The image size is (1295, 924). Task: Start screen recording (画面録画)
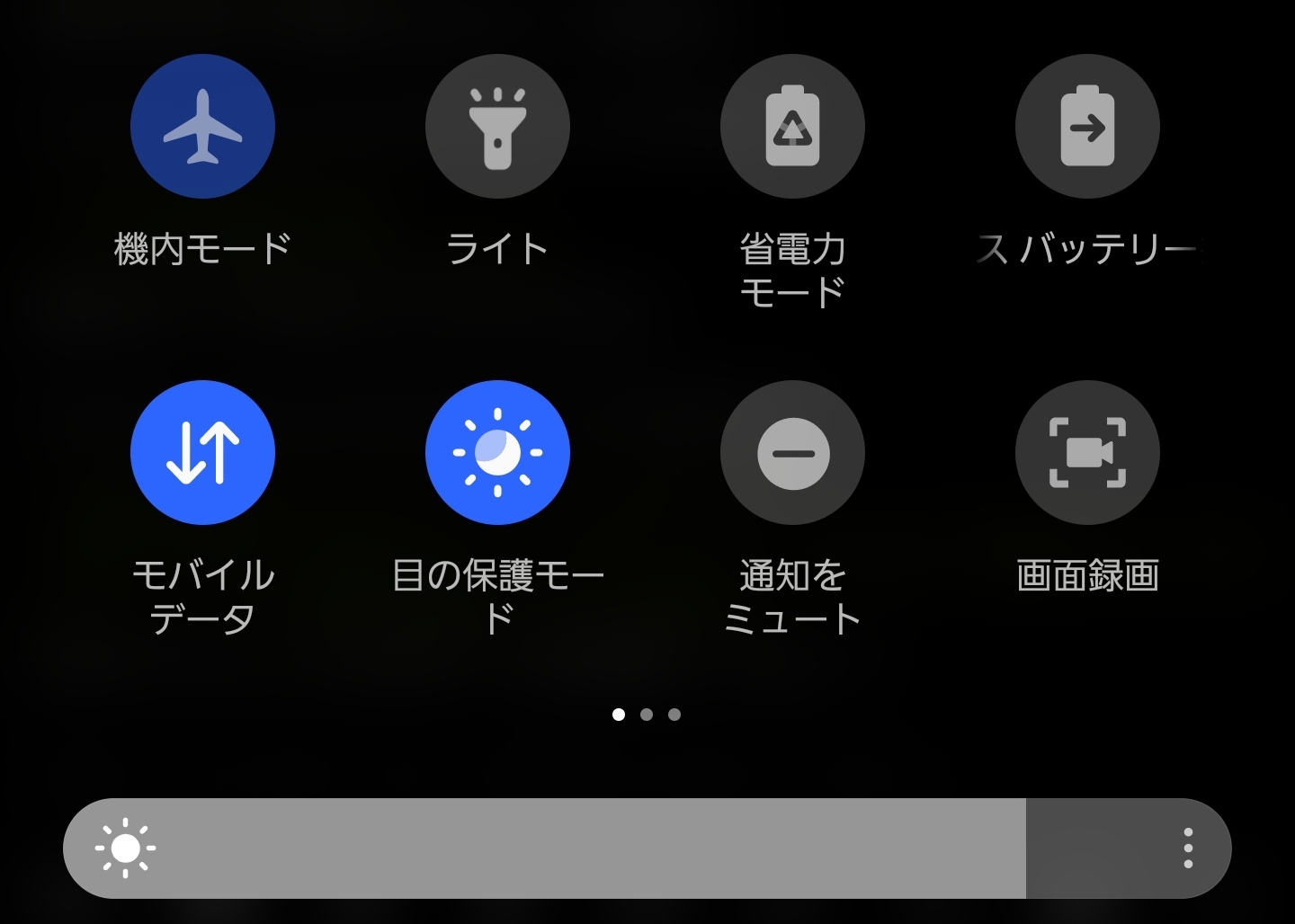(x=1087, y=452)
